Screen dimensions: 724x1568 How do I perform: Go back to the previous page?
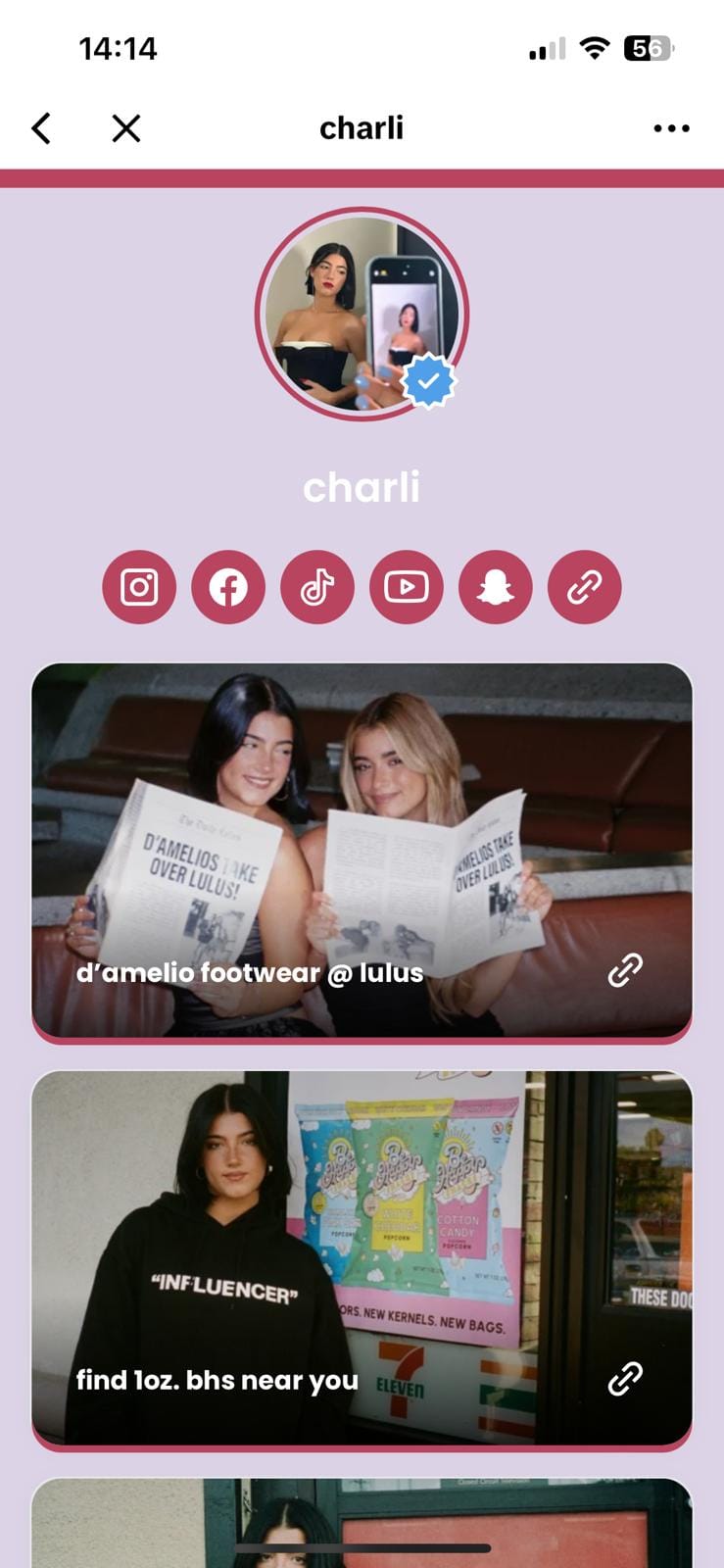tap(41, 128)
